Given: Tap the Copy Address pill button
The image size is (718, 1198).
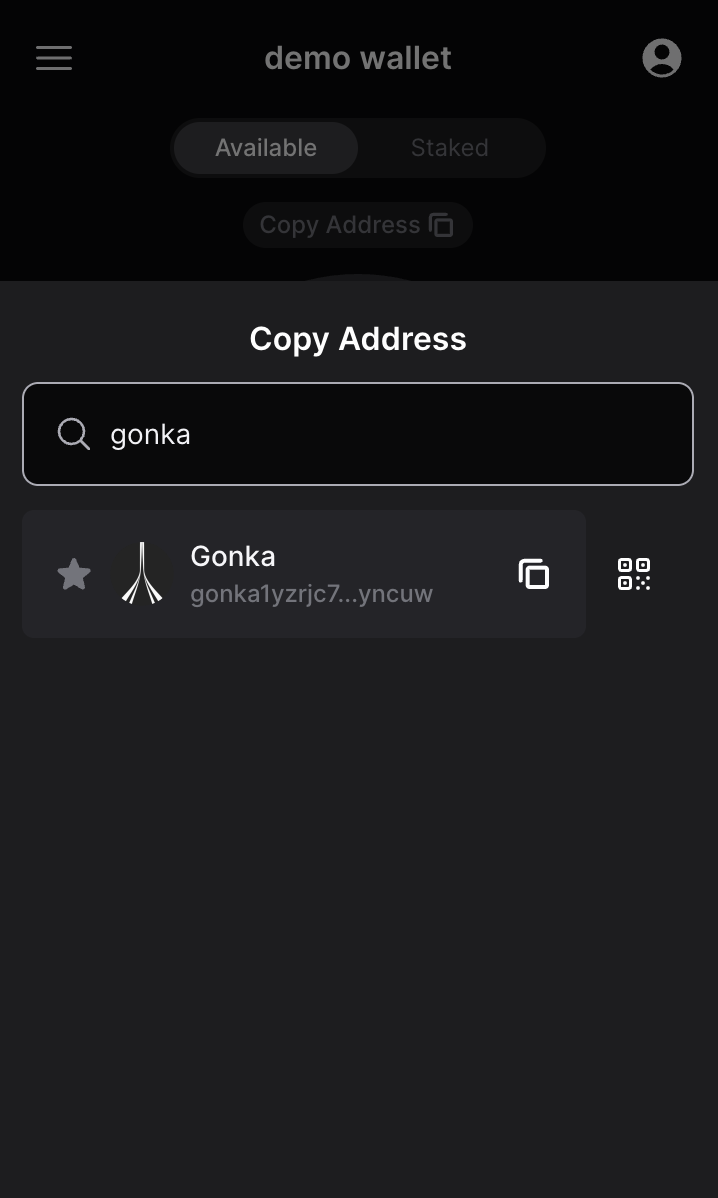Looking at the screenshot, I should pyautogui.click(x=357, y=225).
